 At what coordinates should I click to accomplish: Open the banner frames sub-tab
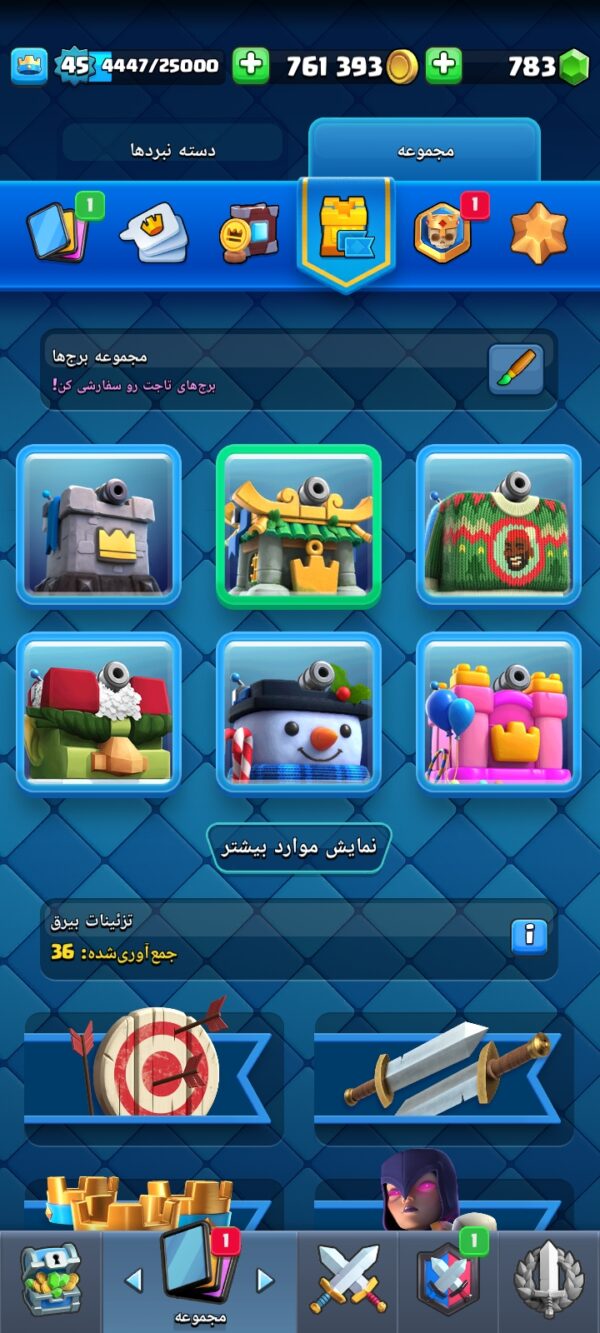click(249, 232)
